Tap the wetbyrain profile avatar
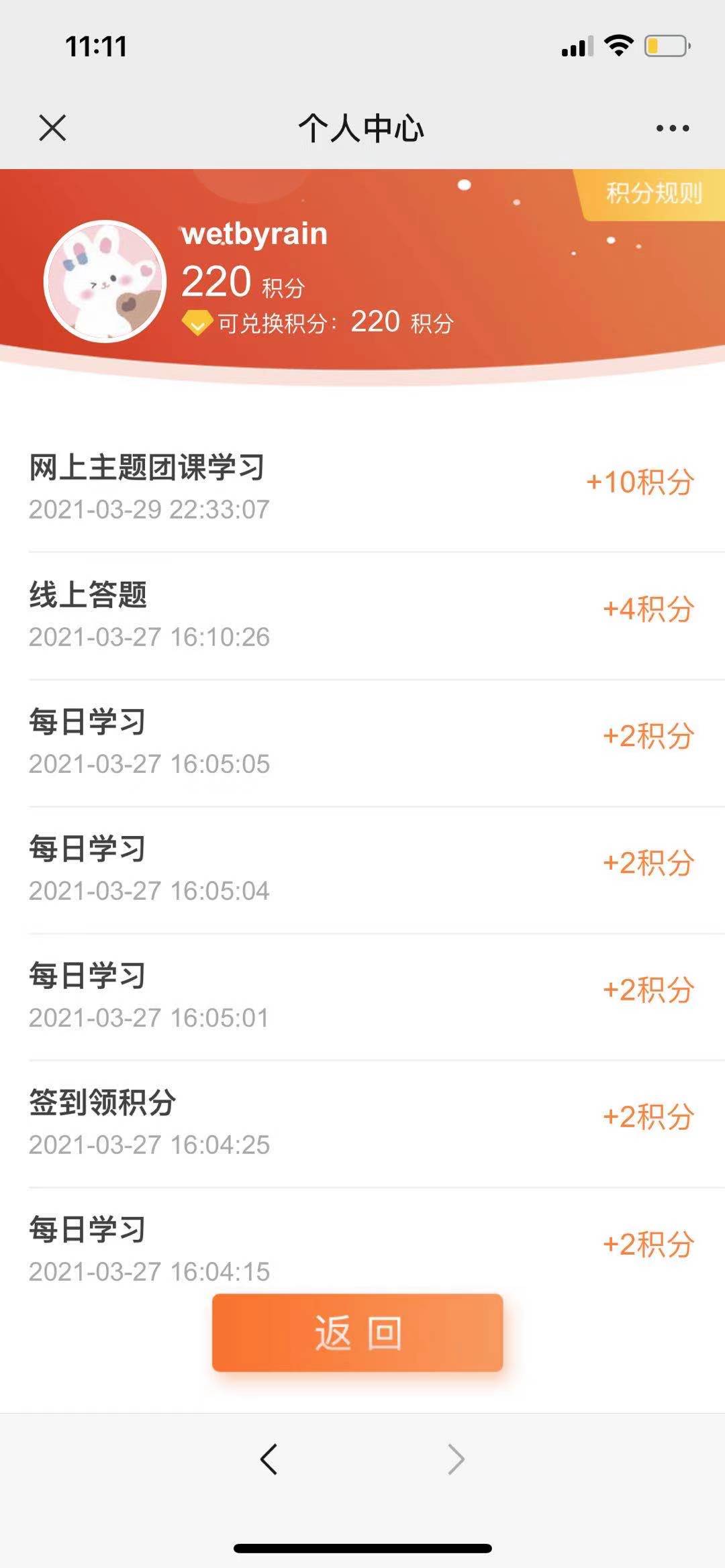 coord(105,281)
